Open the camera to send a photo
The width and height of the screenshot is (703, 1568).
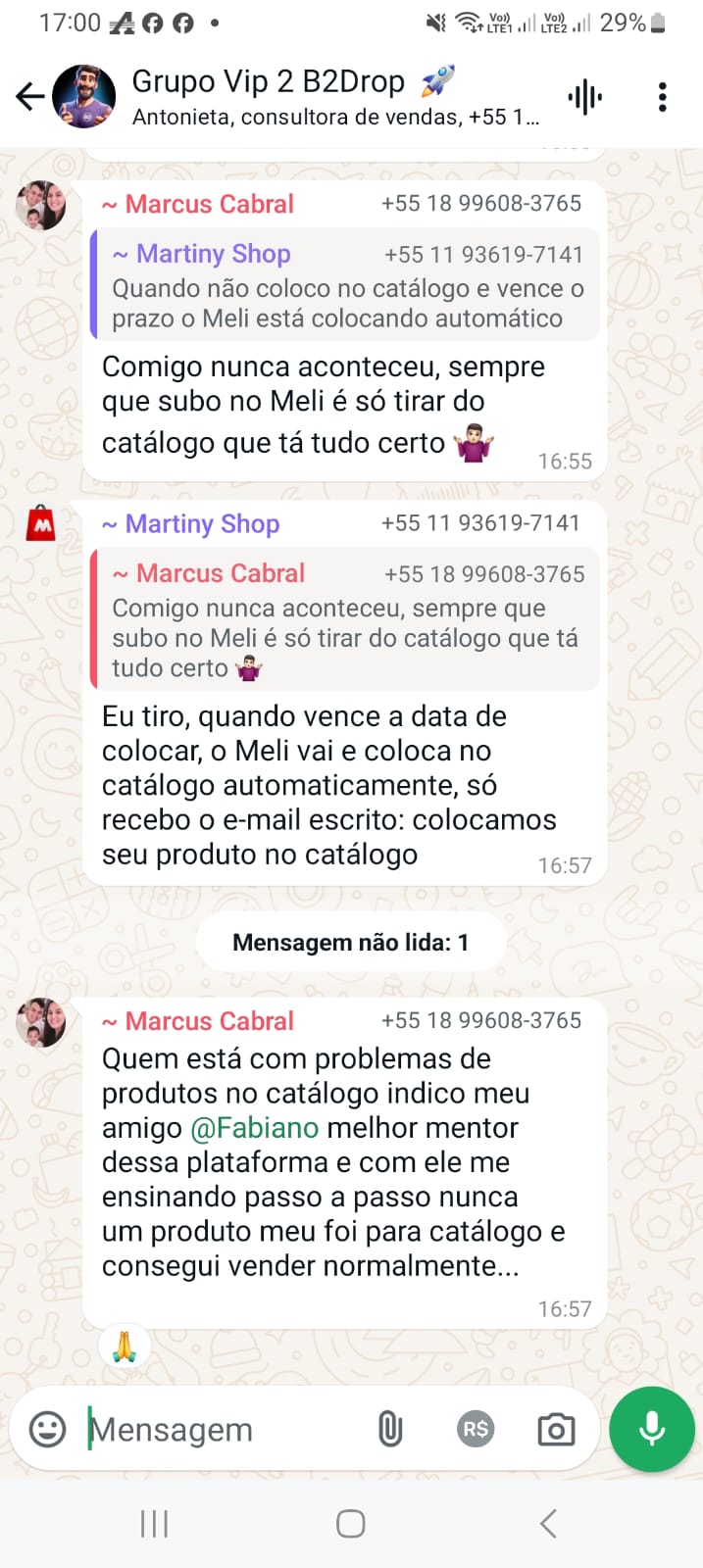[556, 1430]
